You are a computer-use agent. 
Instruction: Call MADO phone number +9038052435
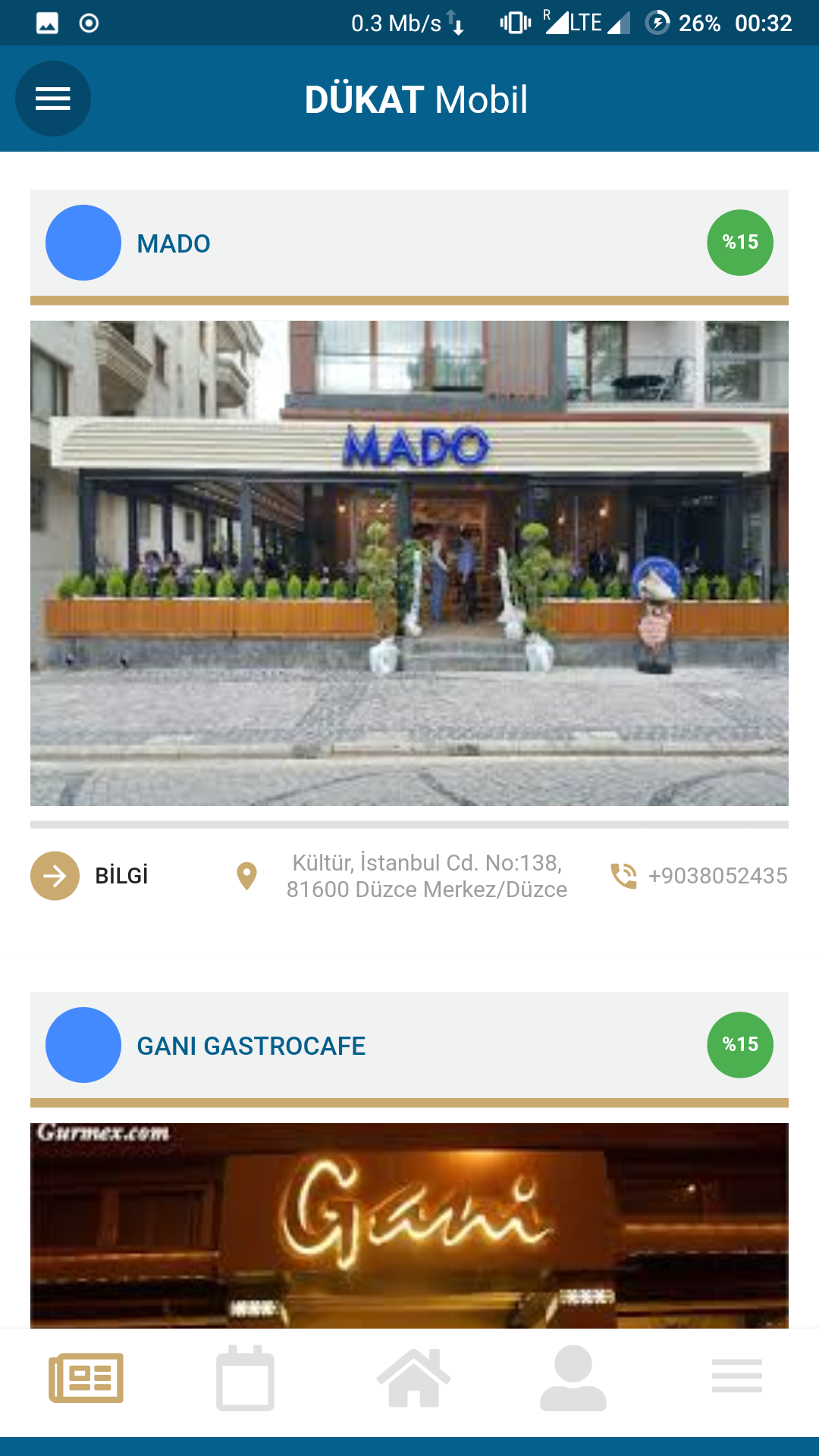click(717, 876)
